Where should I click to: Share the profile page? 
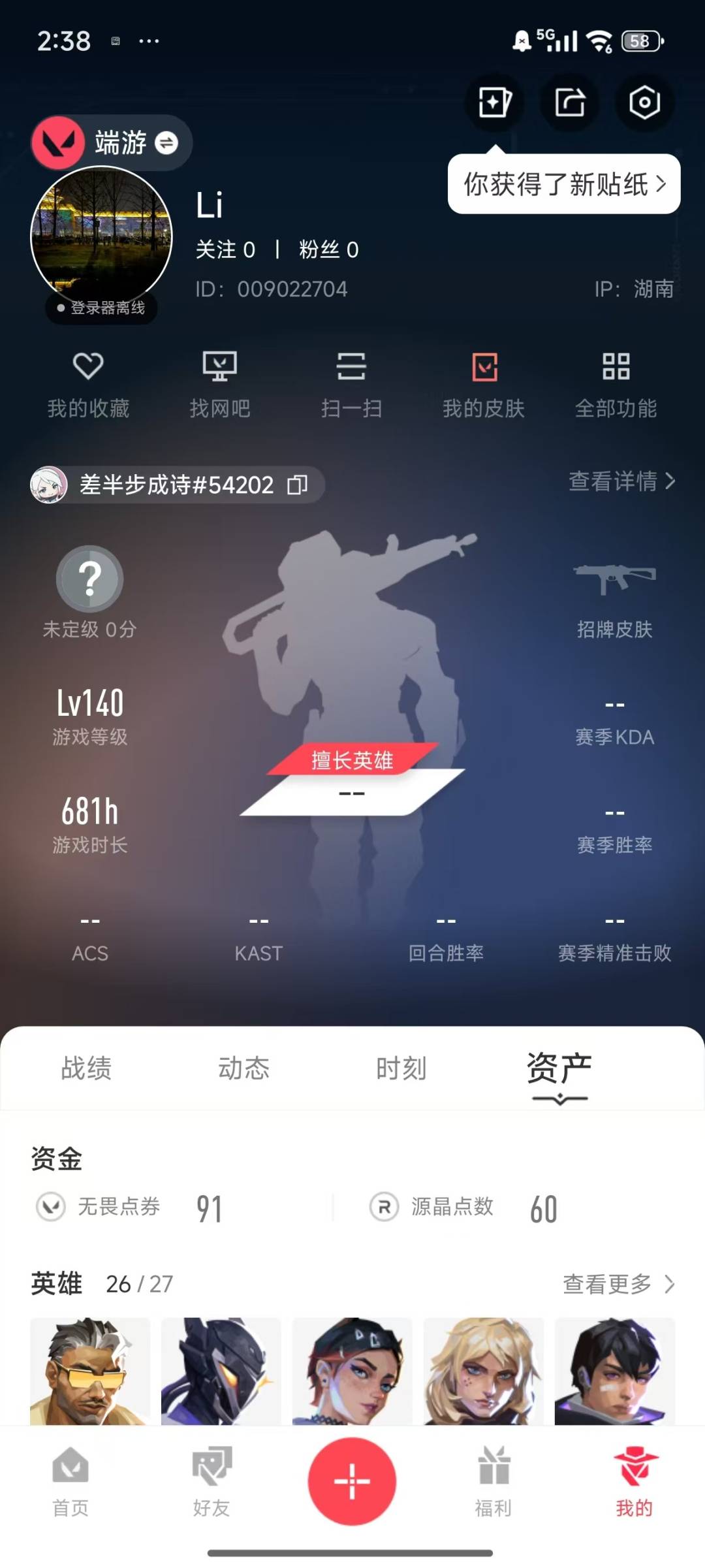[x=570, y=103]
